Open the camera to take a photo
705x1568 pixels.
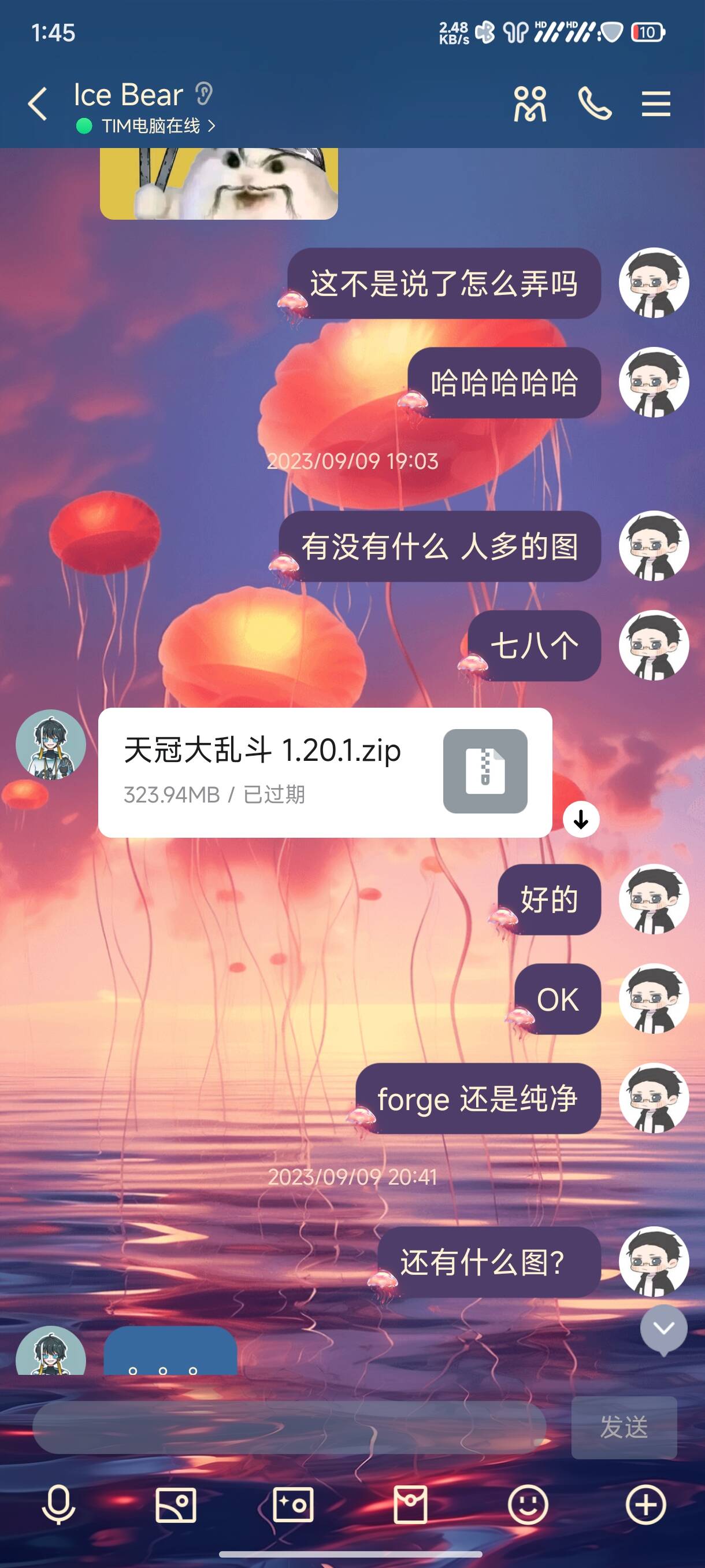(x=293, y=1505)
